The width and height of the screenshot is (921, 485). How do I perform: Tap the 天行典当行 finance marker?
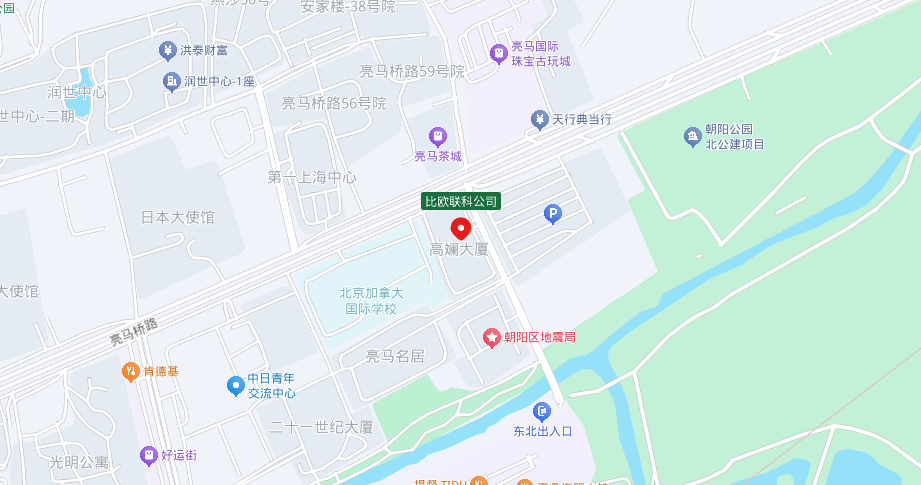point(539,120)
